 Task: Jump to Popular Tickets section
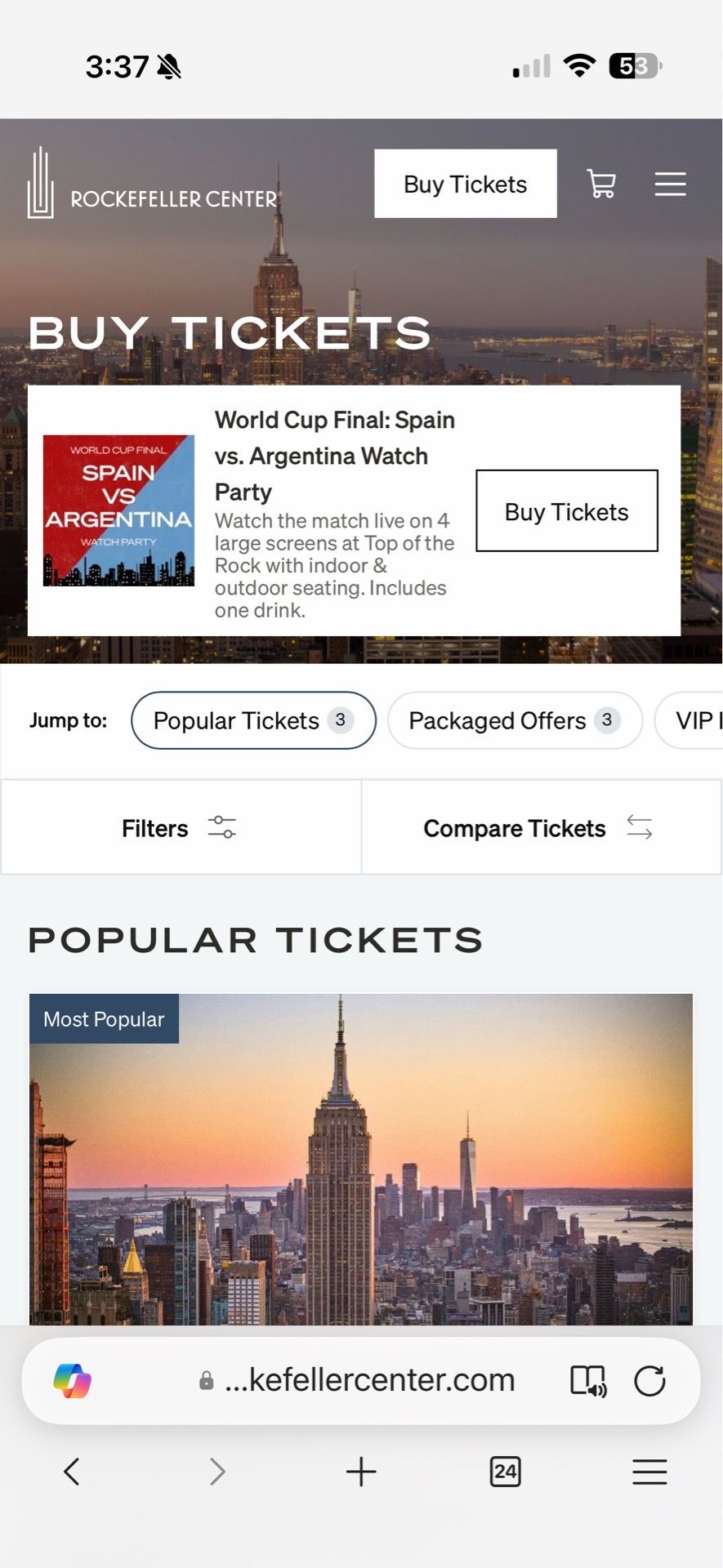(253, 720)
